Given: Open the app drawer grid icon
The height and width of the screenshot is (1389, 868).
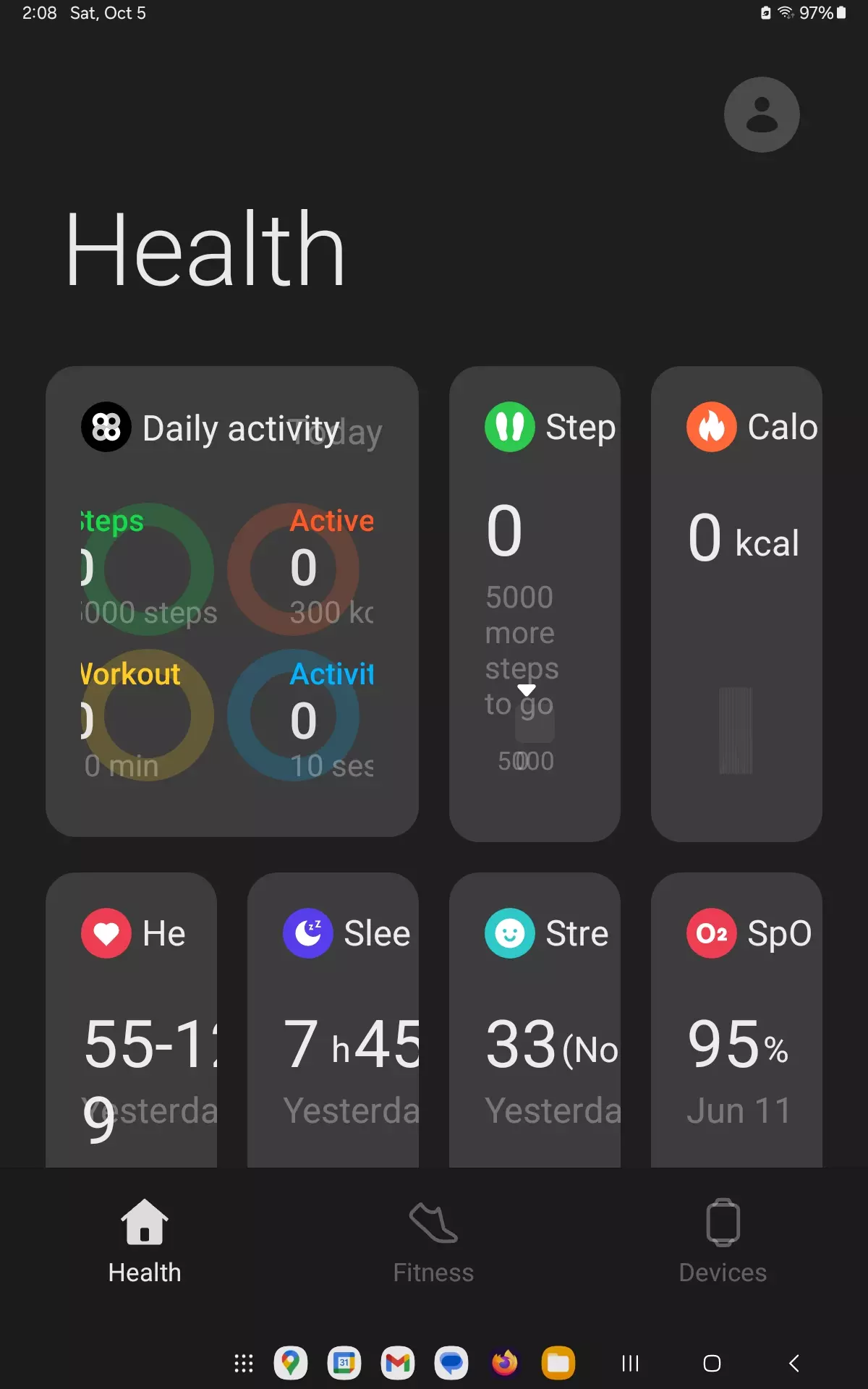Looking at the screenshot, I should click(244, 1364).
